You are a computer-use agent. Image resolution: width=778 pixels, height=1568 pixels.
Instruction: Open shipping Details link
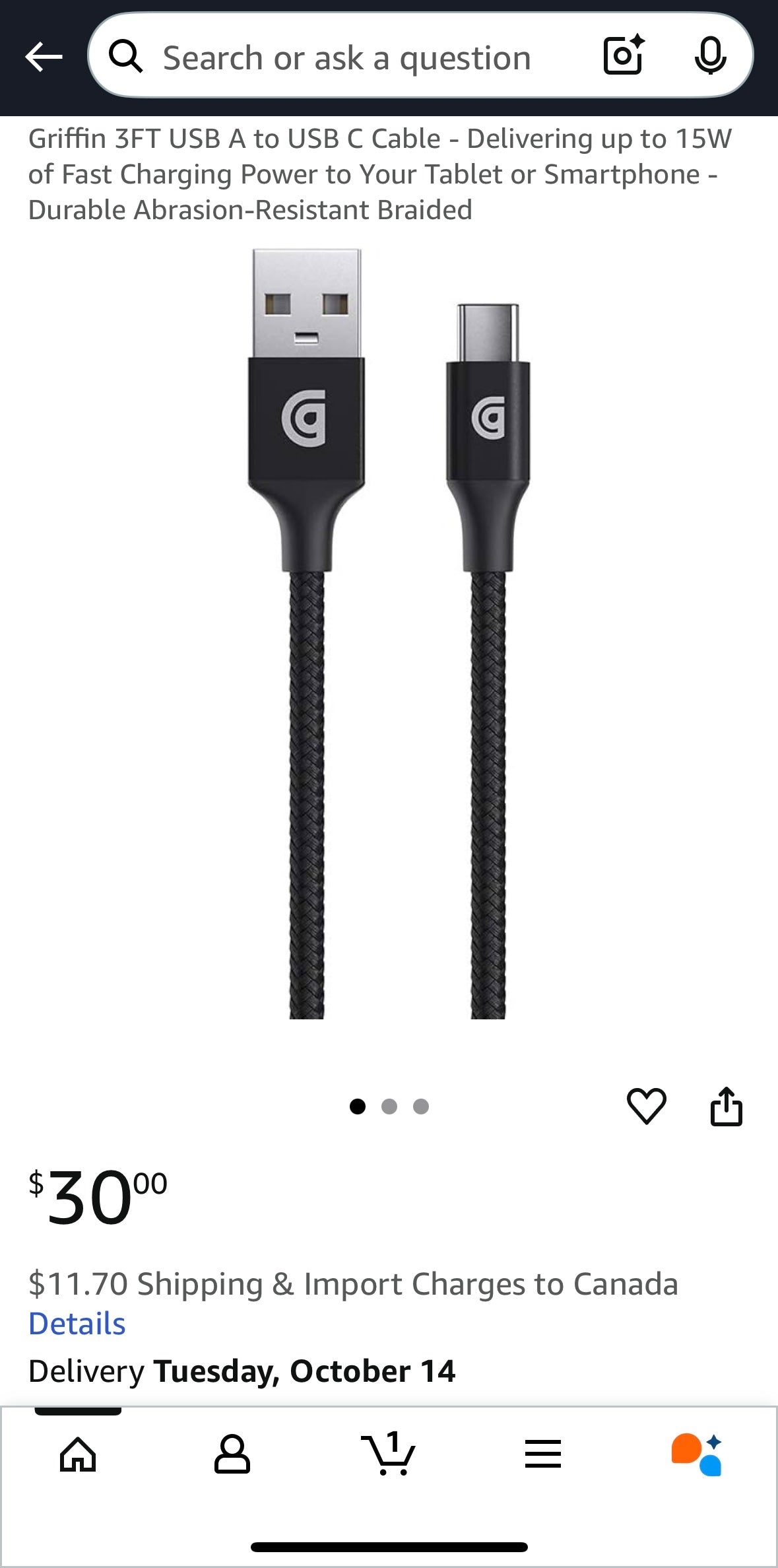point(77,1323)
